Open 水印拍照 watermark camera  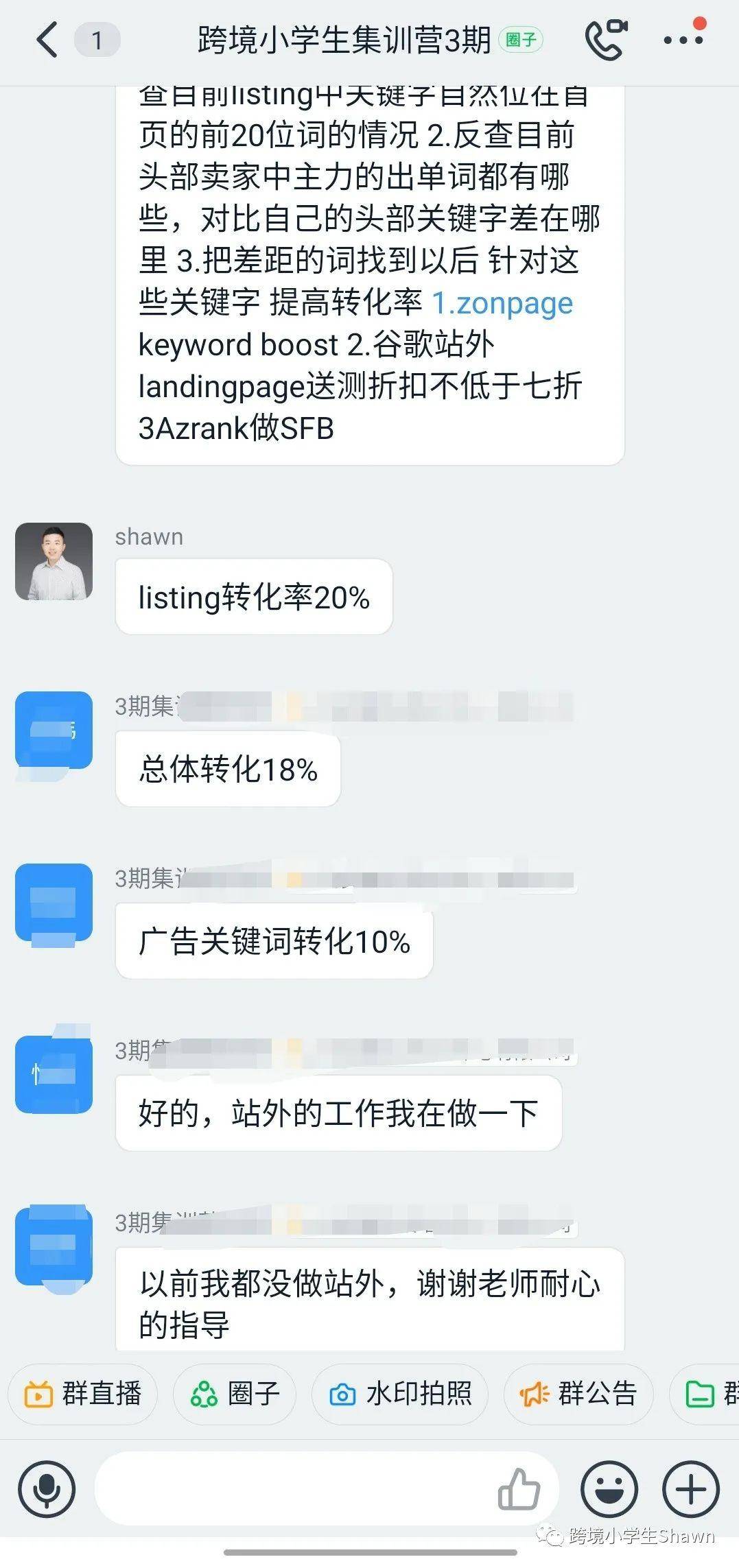[x=400, y=1394]
